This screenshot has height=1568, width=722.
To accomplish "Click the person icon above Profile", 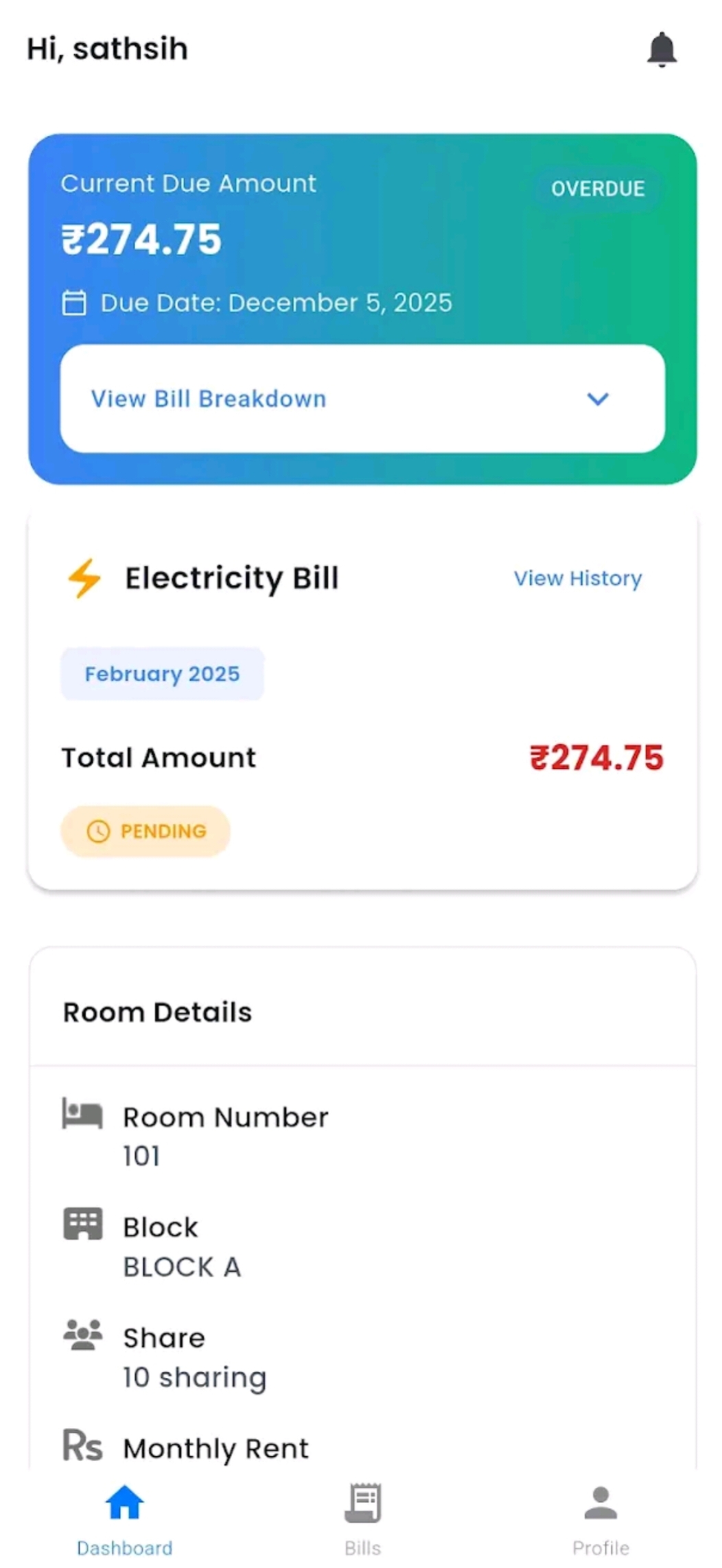I will click(x=601, y=1503).
